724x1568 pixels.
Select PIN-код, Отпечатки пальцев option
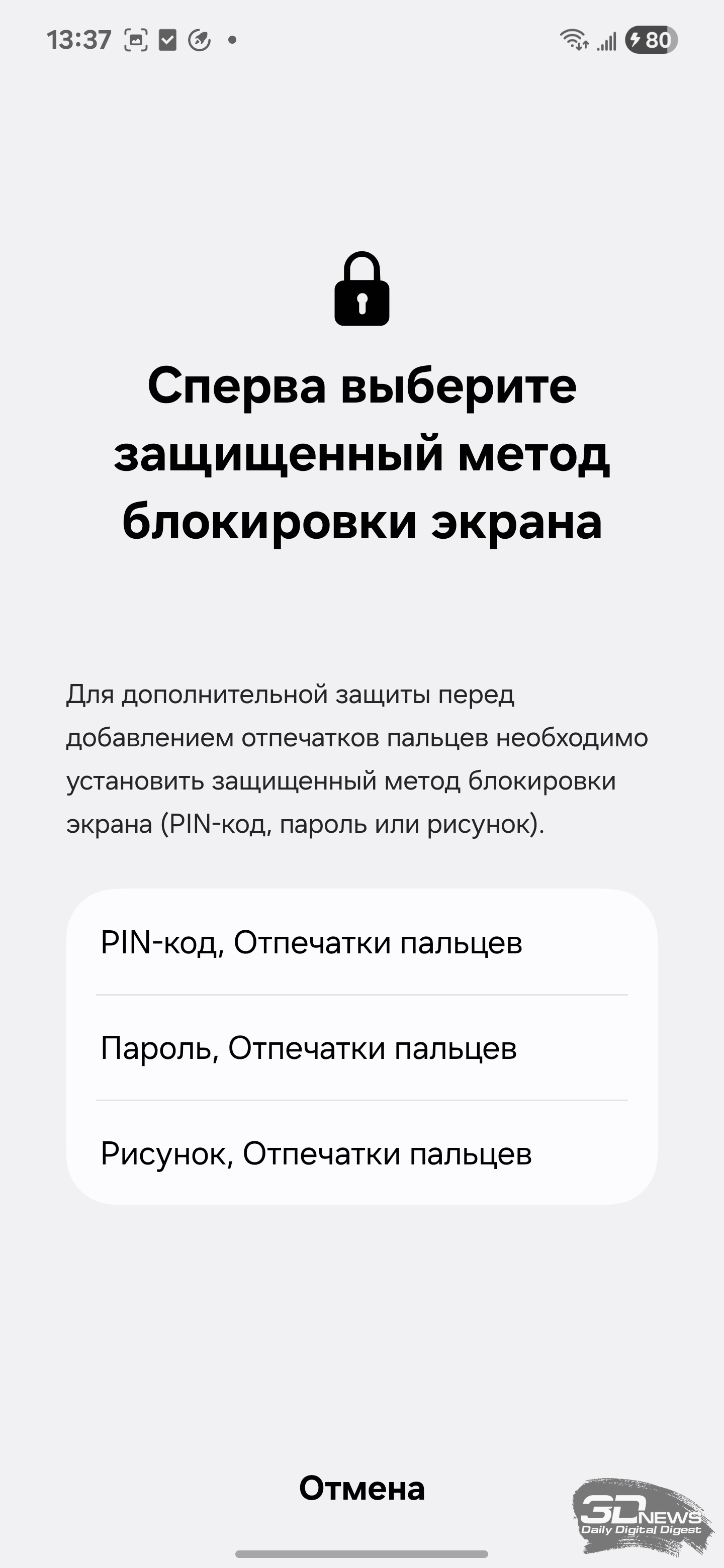[361, 942]
